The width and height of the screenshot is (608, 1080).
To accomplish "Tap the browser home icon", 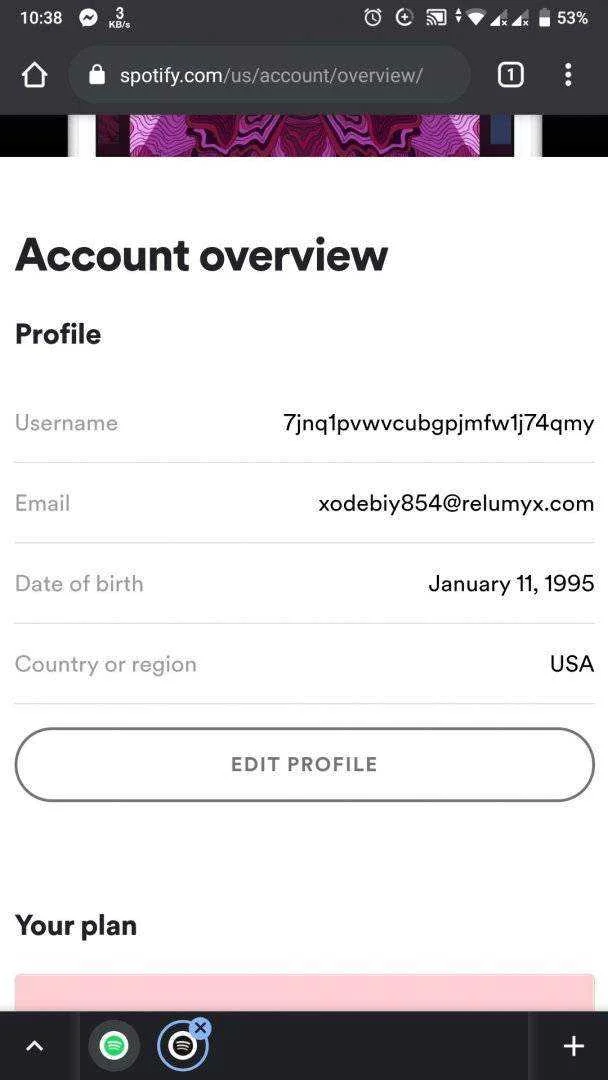I will point(34,75).
